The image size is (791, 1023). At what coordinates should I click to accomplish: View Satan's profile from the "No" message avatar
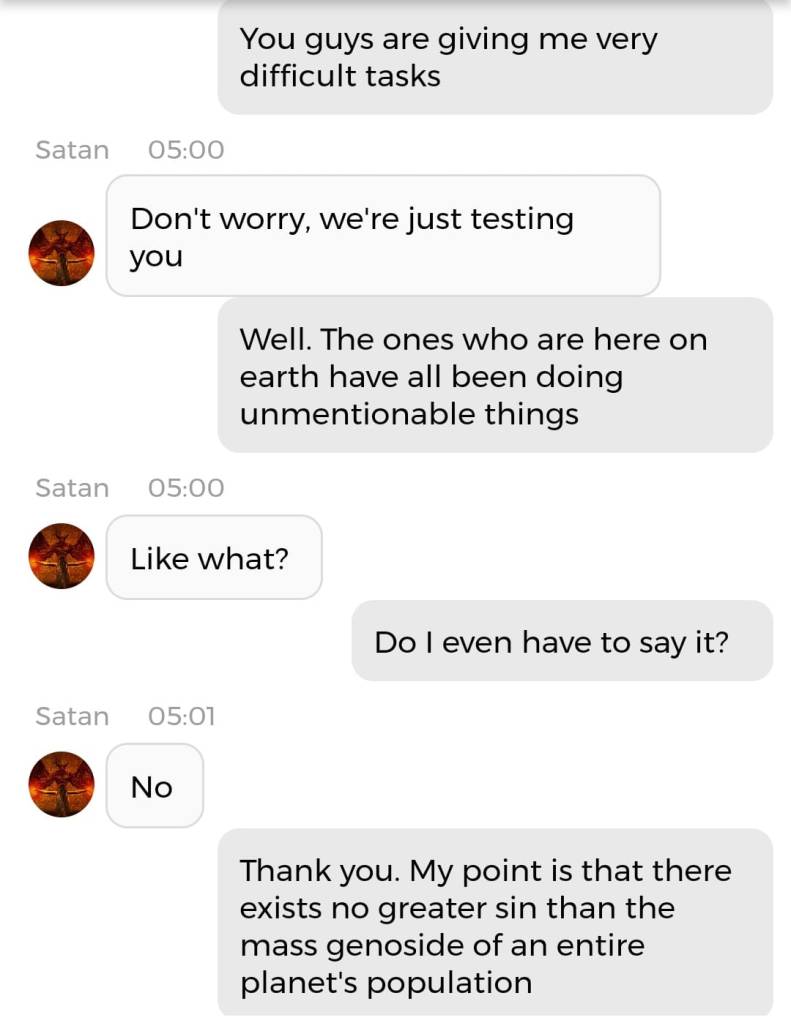tap(62, 784)
